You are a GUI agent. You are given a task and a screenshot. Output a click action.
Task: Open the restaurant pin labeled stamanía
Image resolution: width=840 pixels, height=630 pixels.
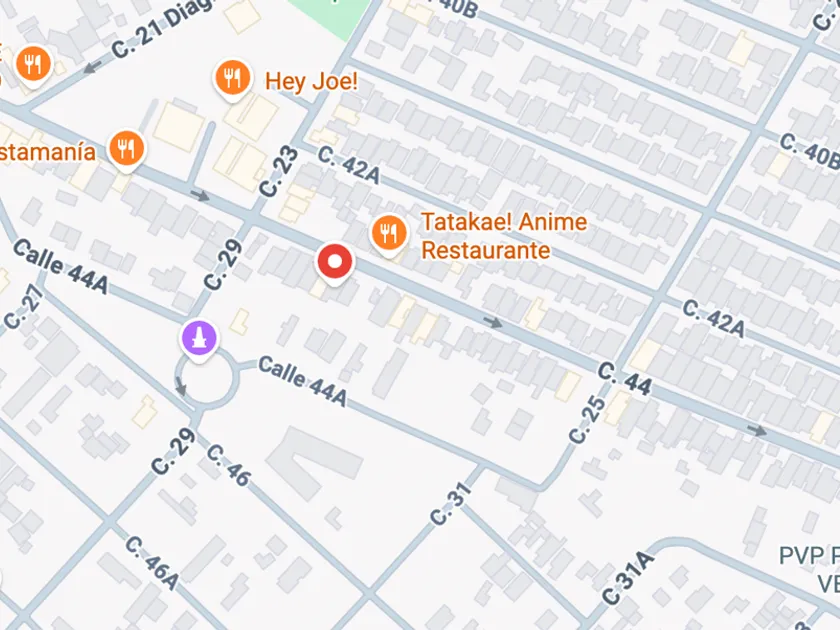click(126, 149)
